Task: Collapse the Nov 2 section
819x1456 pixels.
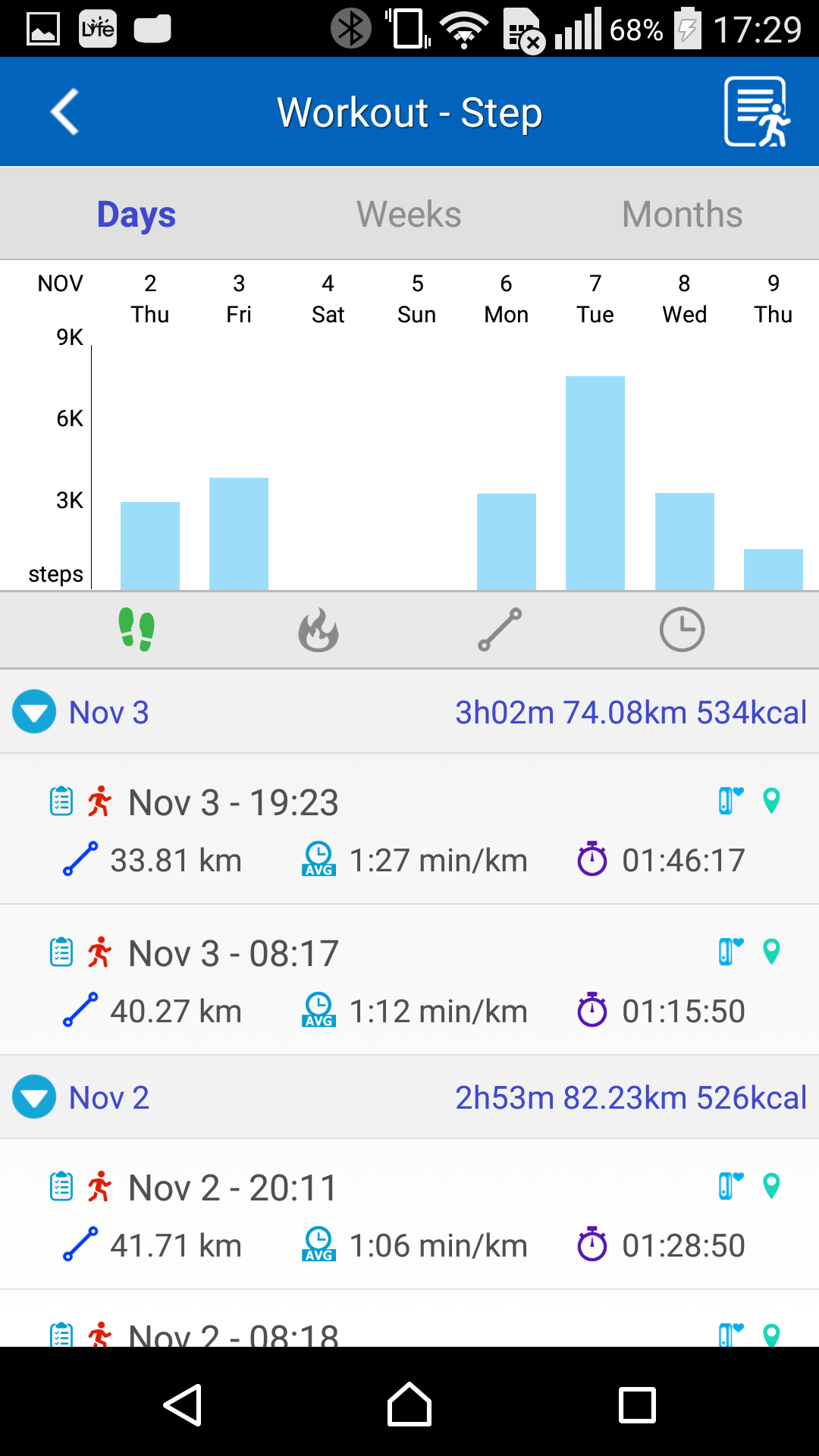Action: [34, 1097]
